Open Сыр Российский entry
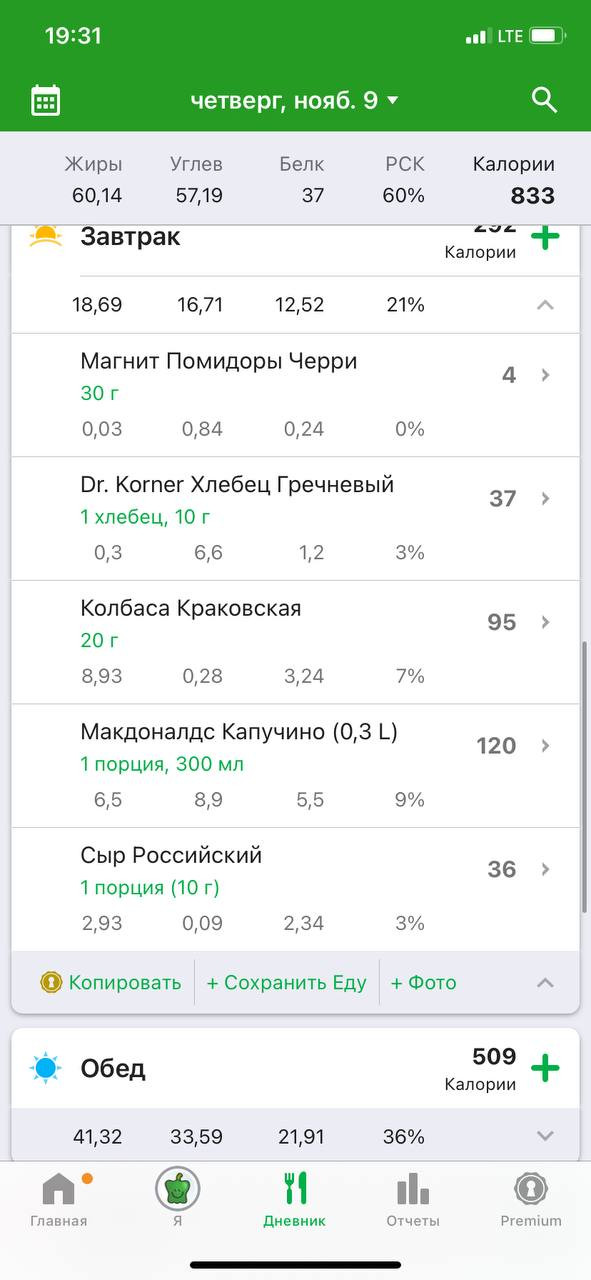 click(296, 889)
